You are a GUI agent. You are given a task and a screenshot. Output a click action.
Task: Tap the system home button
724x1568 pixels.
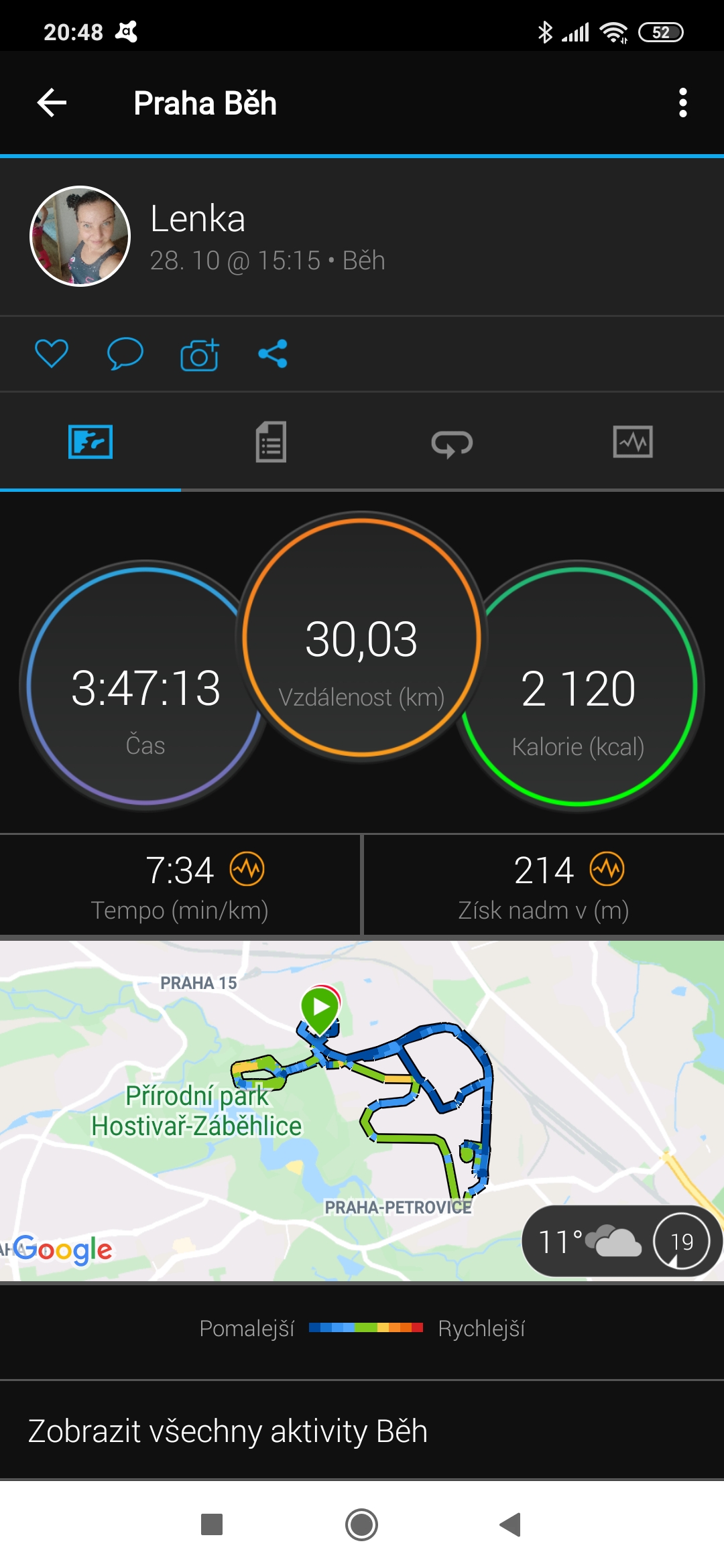(x=362, y=1524)
